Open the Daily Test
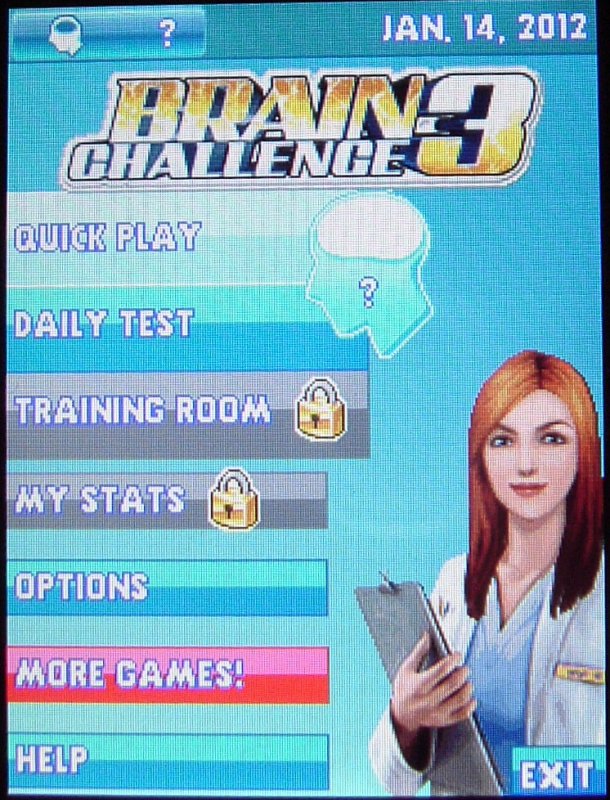Image resolution: width=610 pixels, height=800 pixels. (105, 323)
